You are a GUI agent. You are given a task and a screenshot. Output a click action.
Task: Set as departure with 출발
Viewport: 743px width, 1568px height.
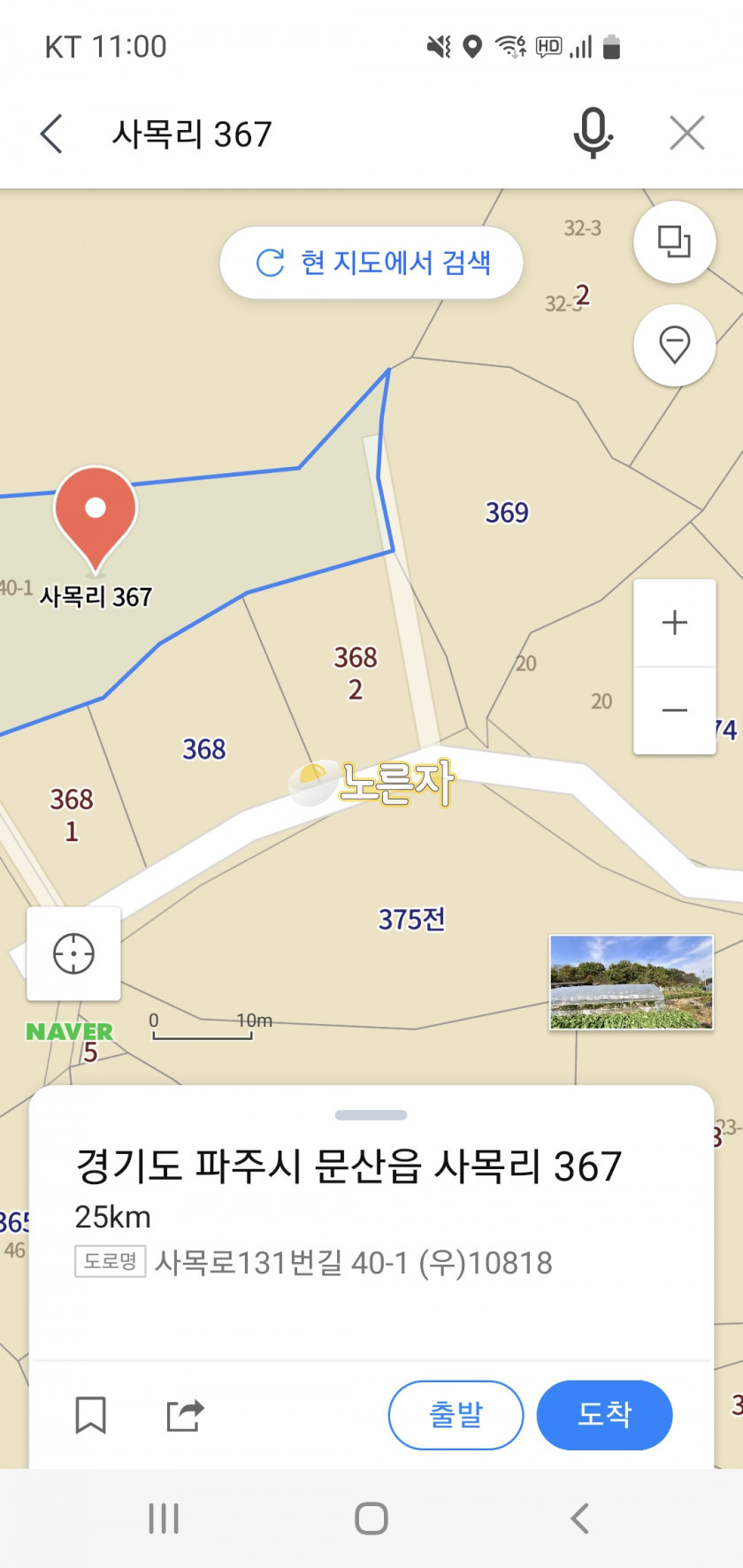456,1415
